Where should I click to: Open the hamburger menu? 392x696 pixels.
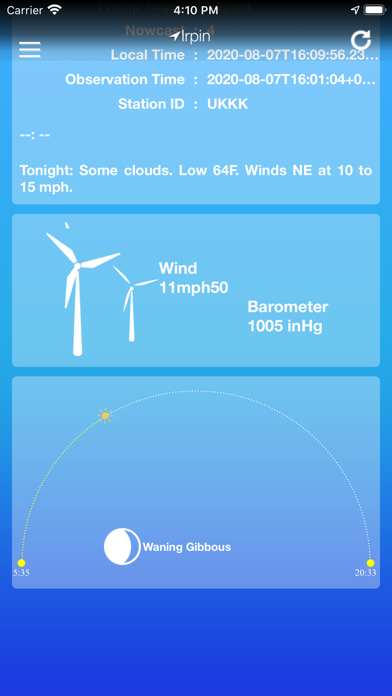point(30,49)
